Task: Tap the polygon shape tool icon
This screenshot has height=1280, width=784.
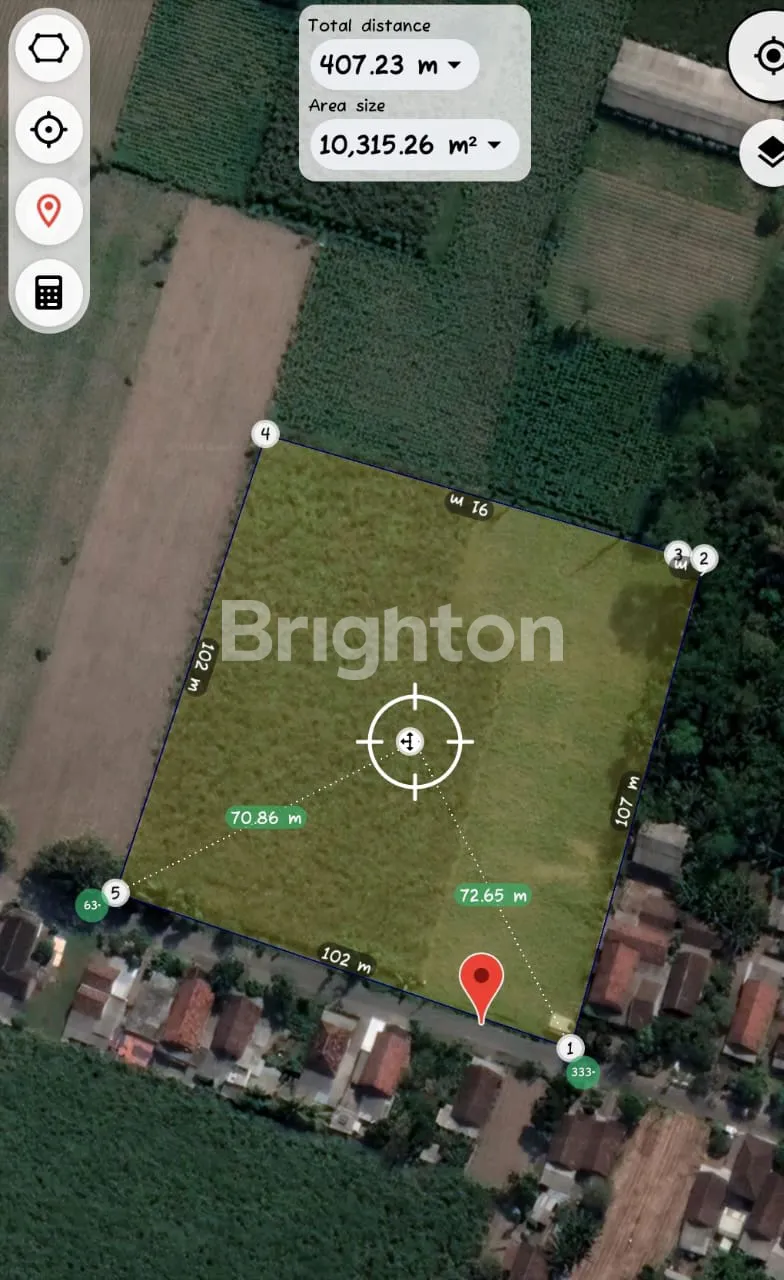Action: (48, 49)
